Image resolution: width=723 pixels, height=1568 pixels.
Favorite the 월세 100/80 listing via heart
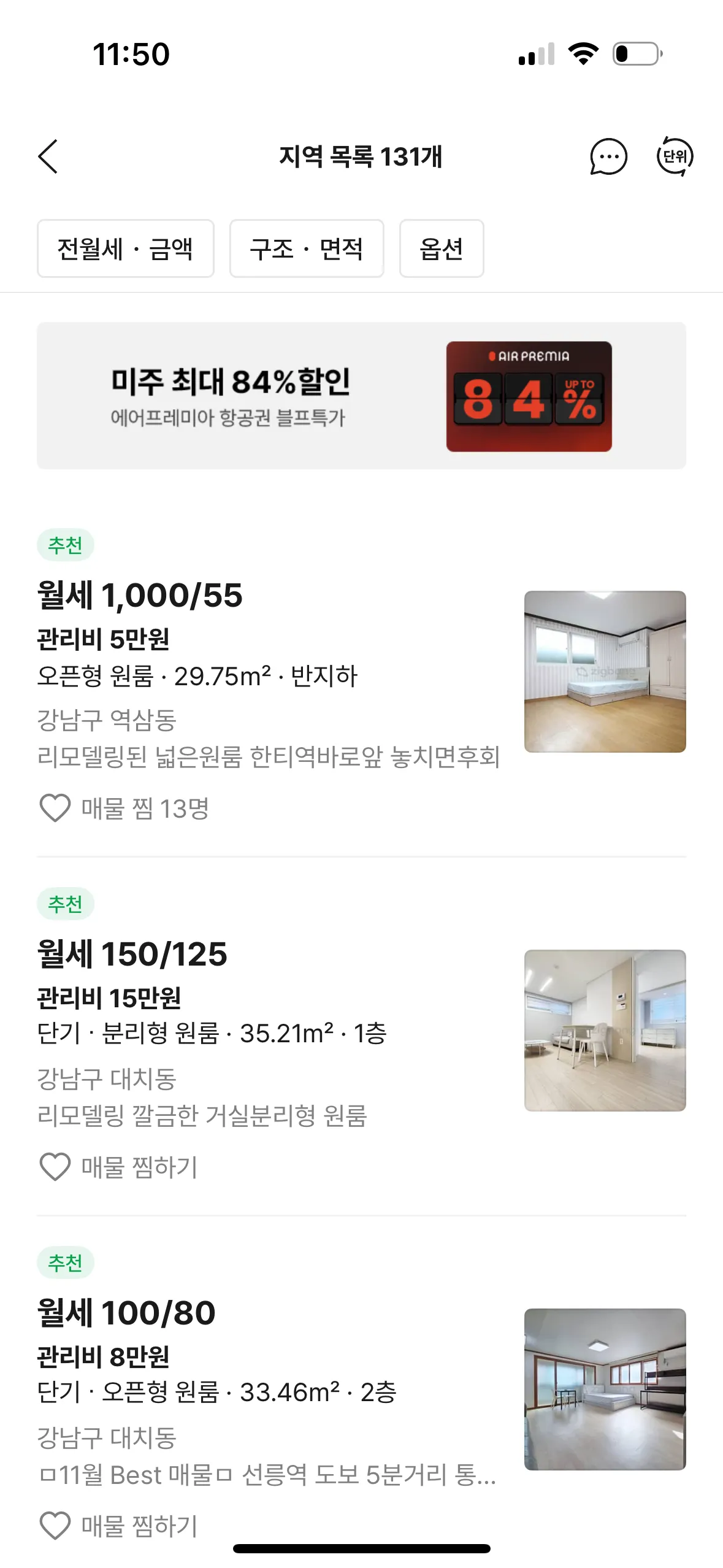(55, 1526)
